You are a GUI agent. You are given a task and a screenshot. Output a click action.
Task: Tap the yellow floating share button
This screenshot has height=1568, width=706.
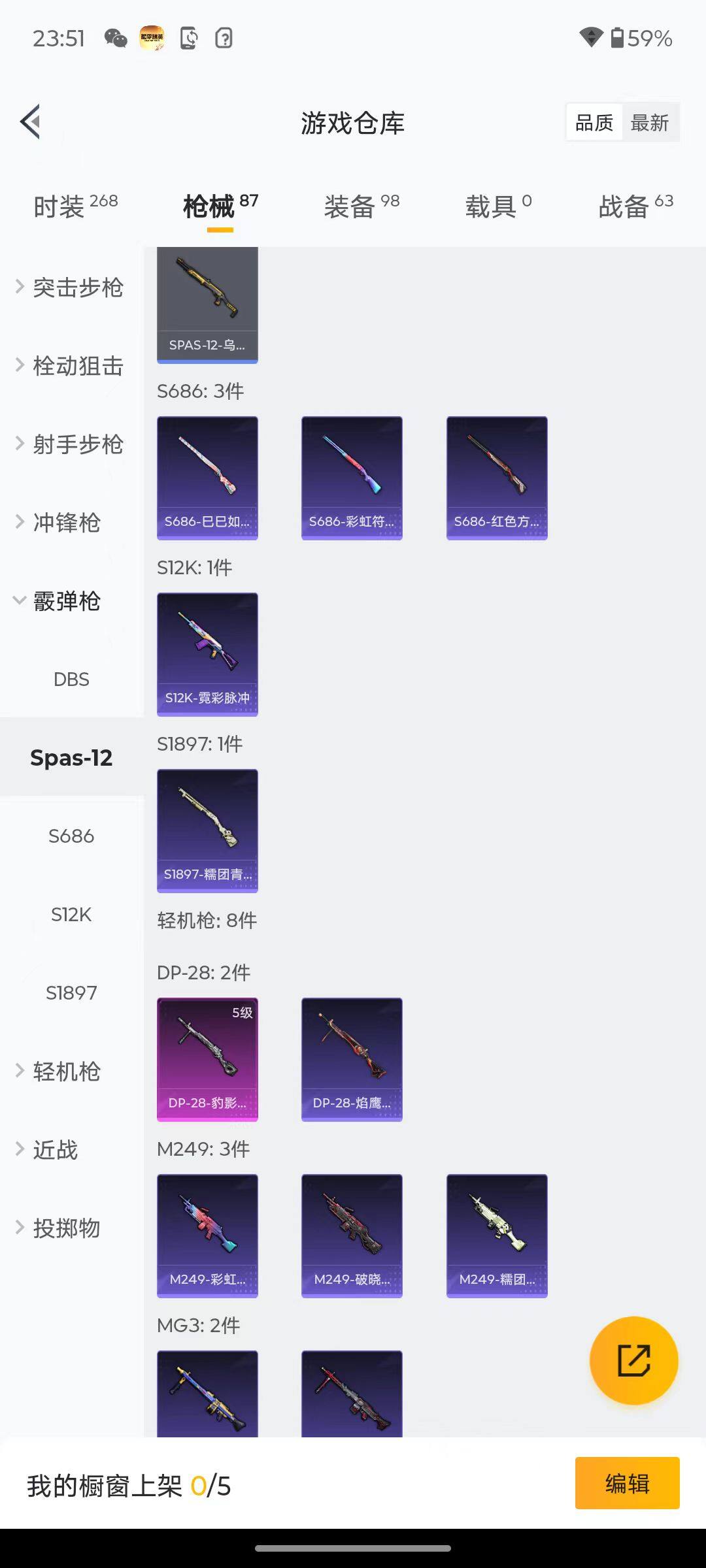click(633, 1360)
